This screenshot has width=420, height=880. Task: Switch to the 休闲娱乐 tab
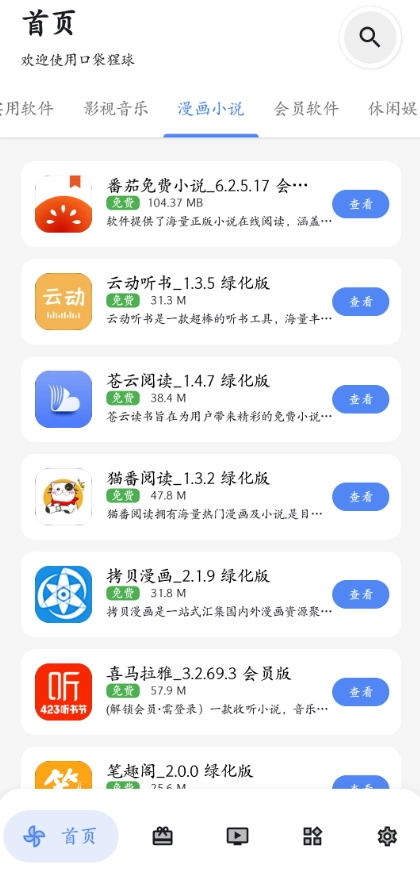click(x=394, y=108)
